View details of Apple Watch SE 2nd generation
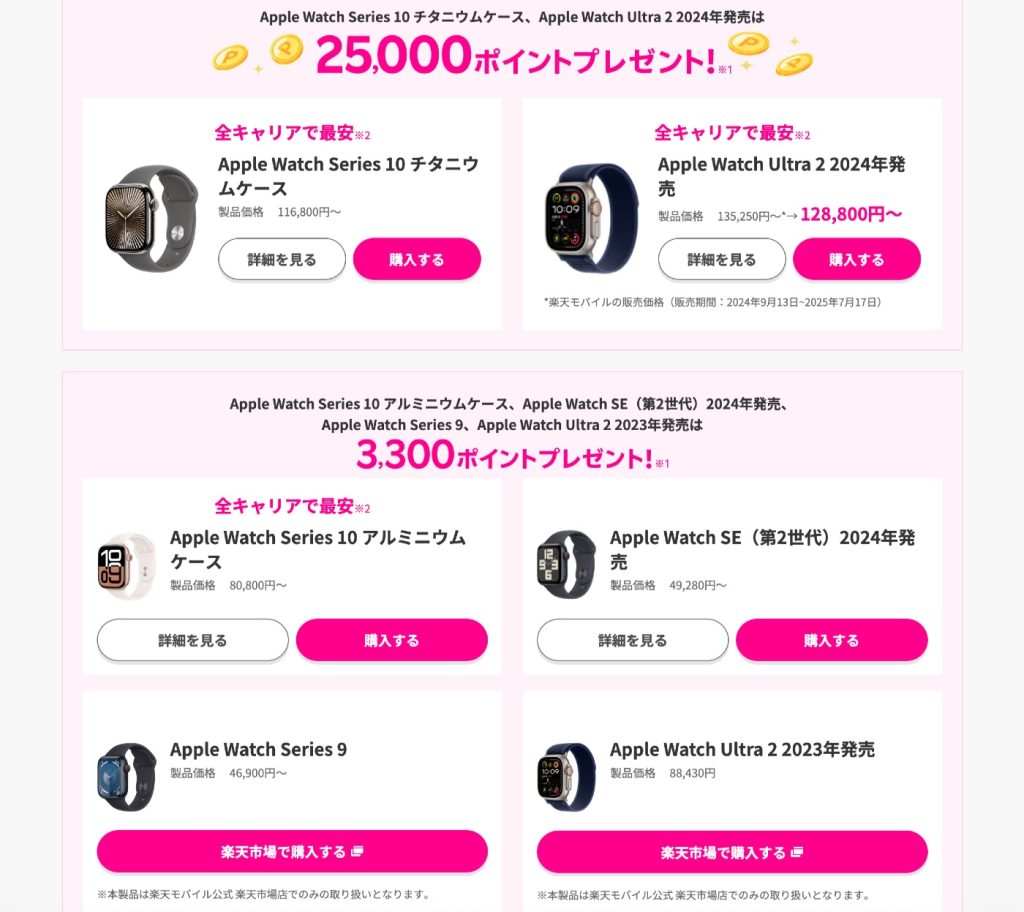The image size is (1024, 912). (x=633, y=640)
